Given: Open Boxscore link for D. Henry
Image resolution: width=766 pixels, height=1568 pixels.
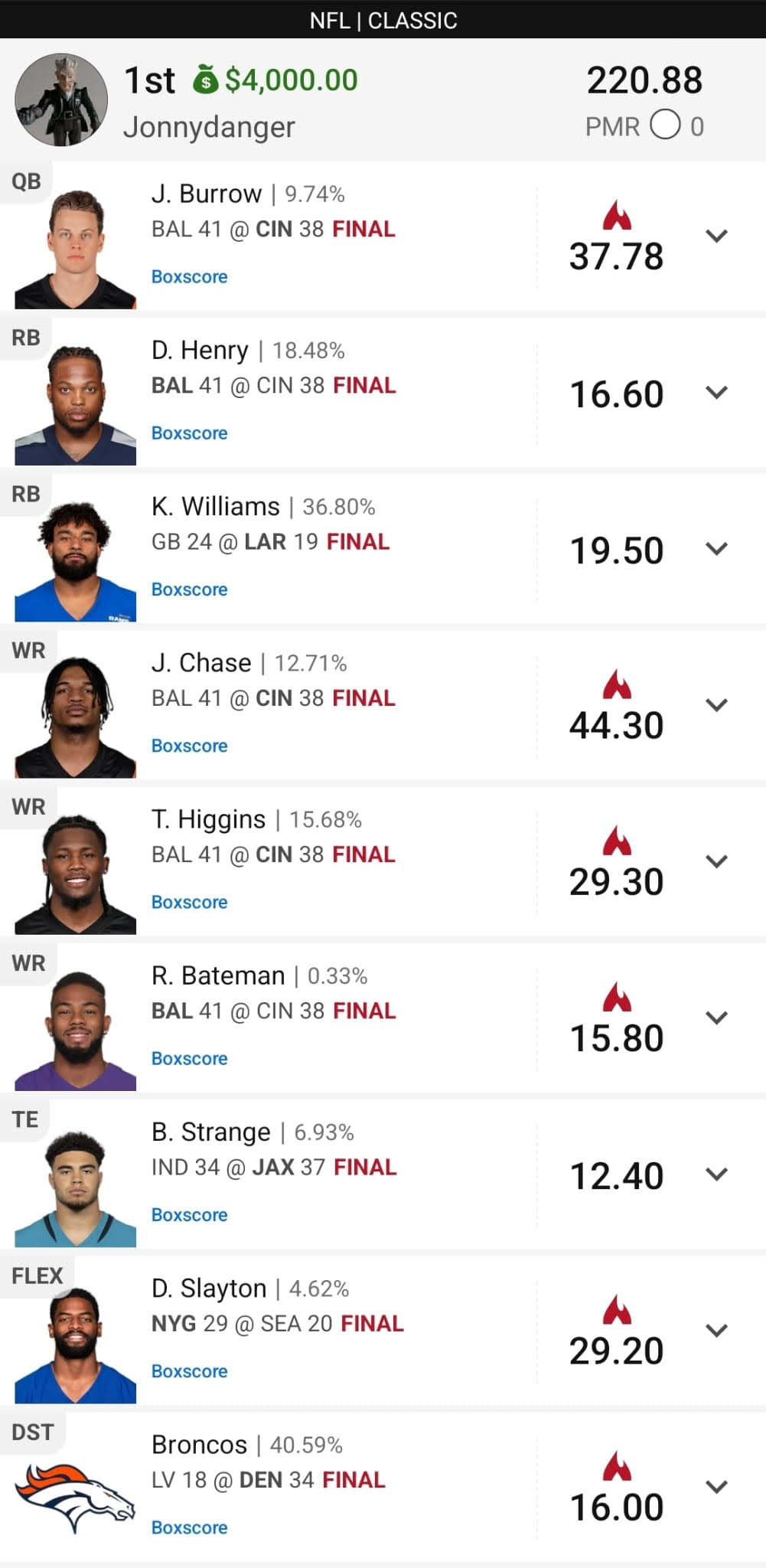Looking at the screenshot, I should pyautogui.click(x=189, y=433).
